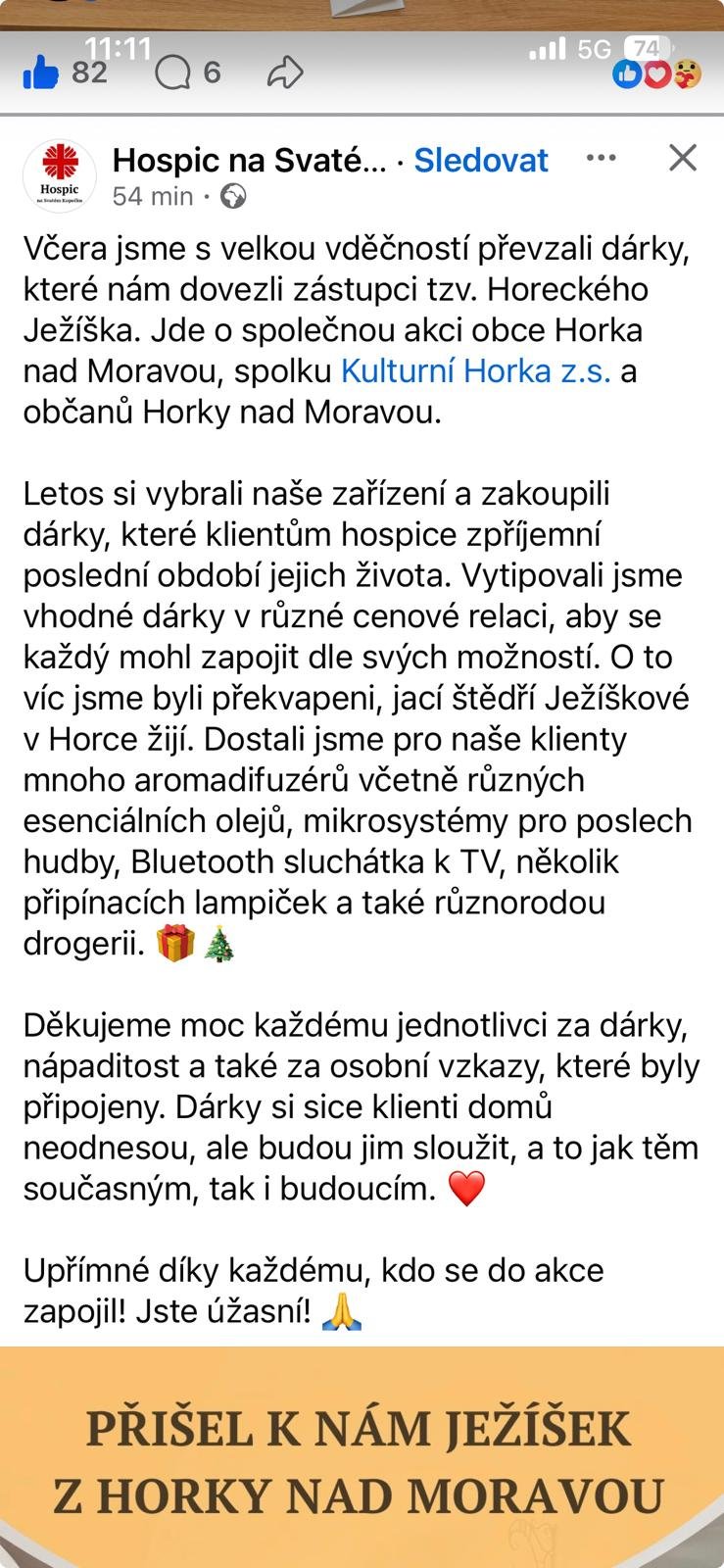View reactions summary emoji icons

click(x=656, y=73)
